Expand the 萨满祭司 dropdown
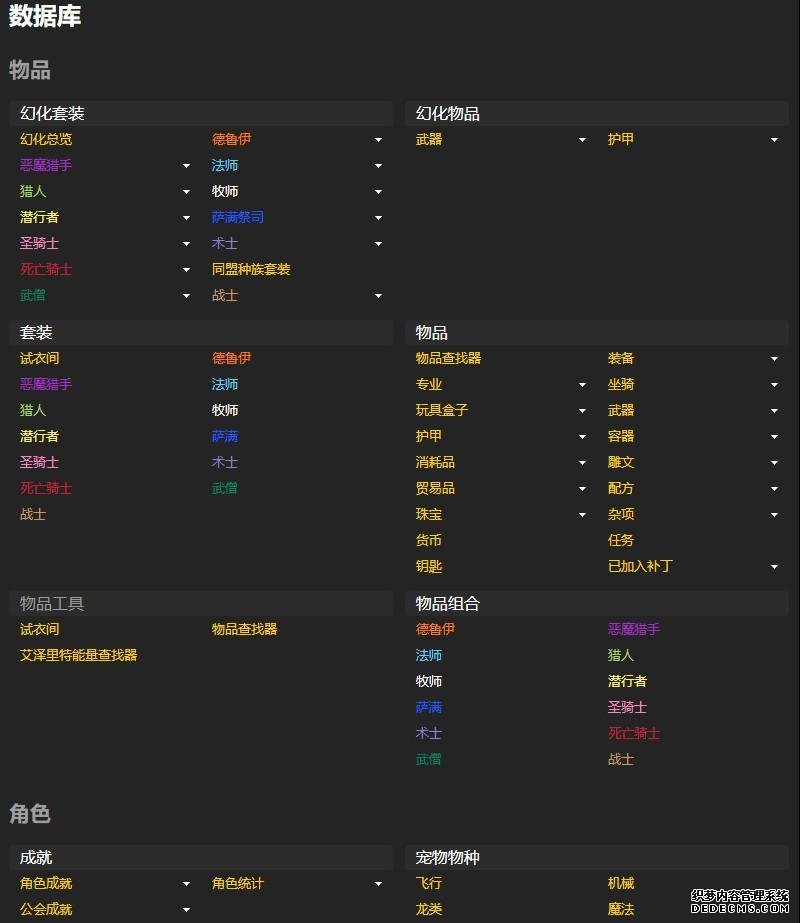The image size is (800, 923). [378, 218]
